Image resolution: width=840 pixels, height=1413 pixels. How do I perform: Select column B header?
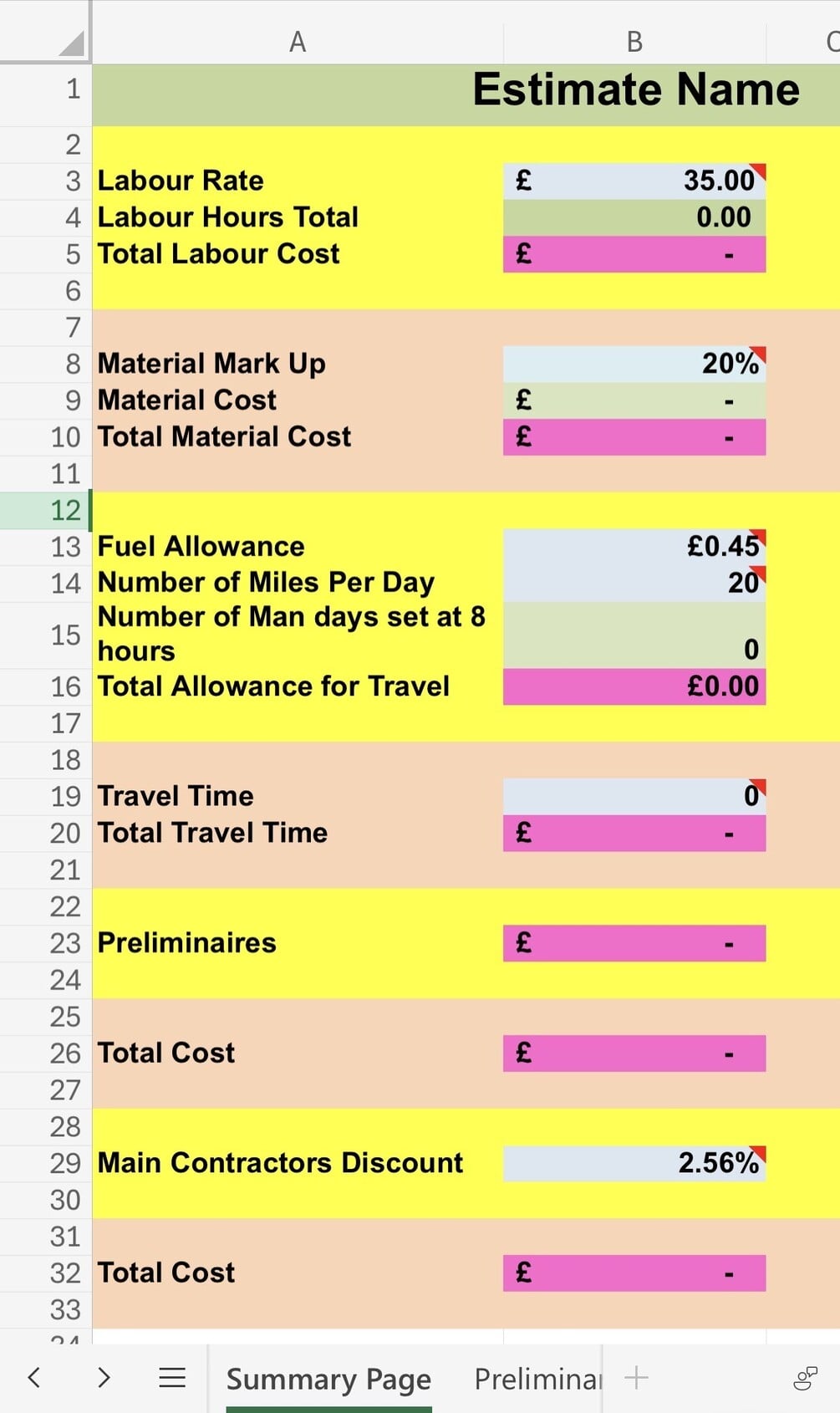click(x=634, y=42)
